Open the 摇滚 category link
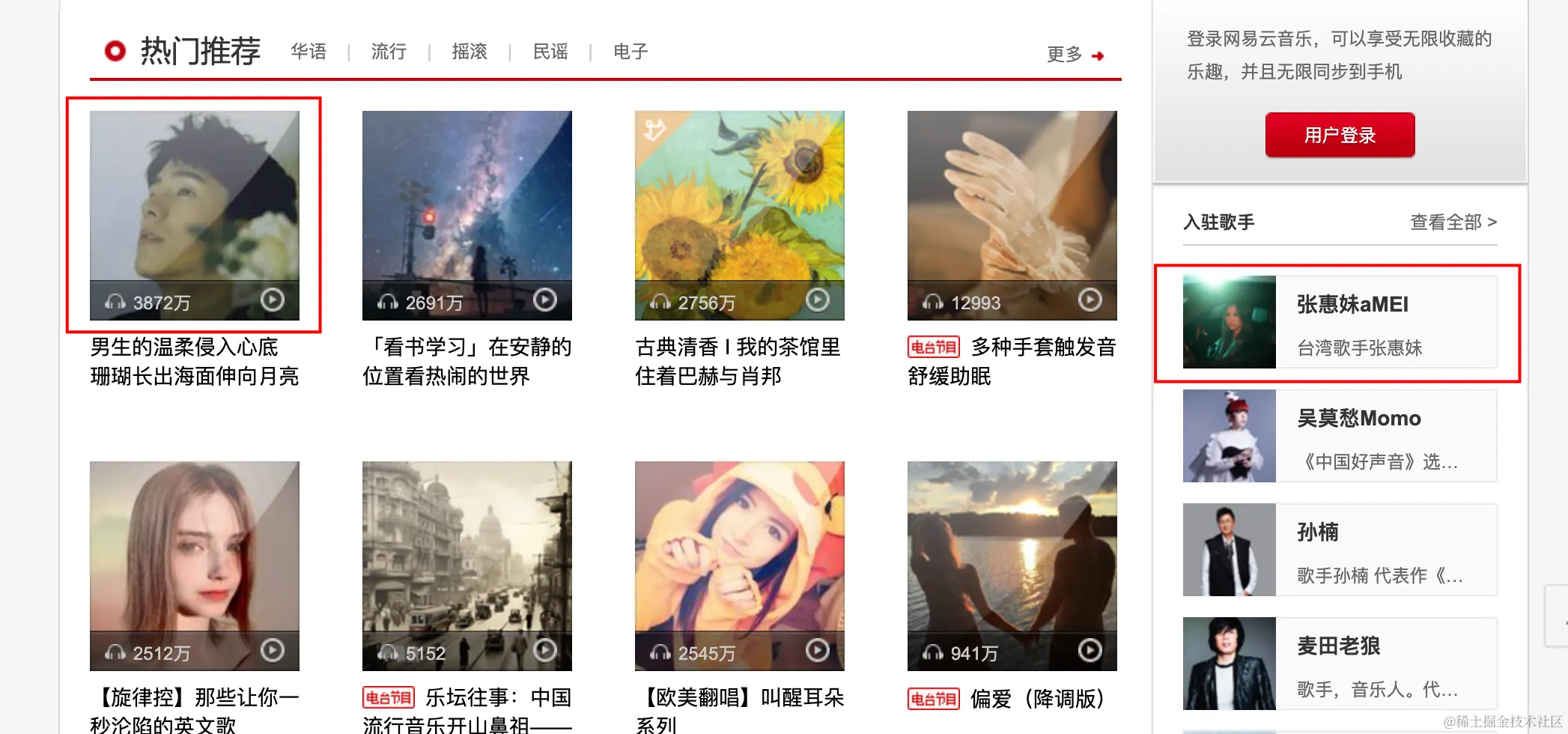Image resolution: width=1568 pixels, height=734 pixels. point(470,52)
